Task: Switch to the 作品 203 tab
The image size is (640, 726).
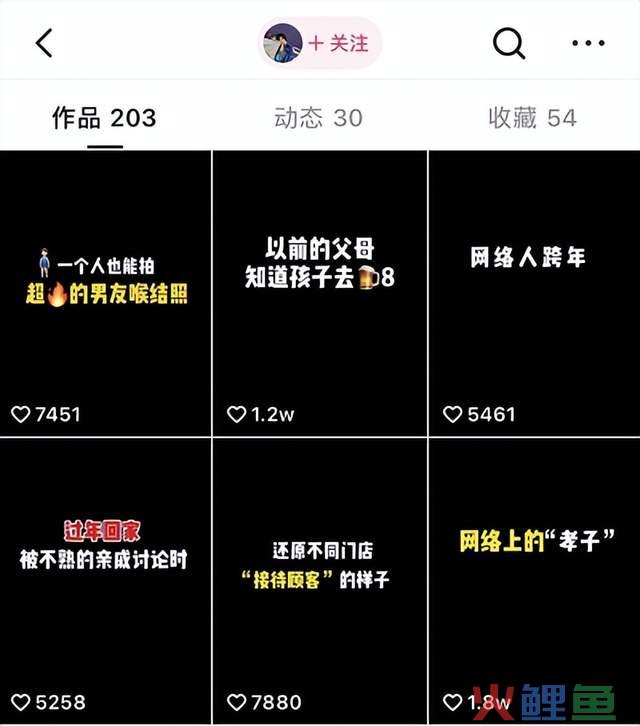Action: pos(104,118)
